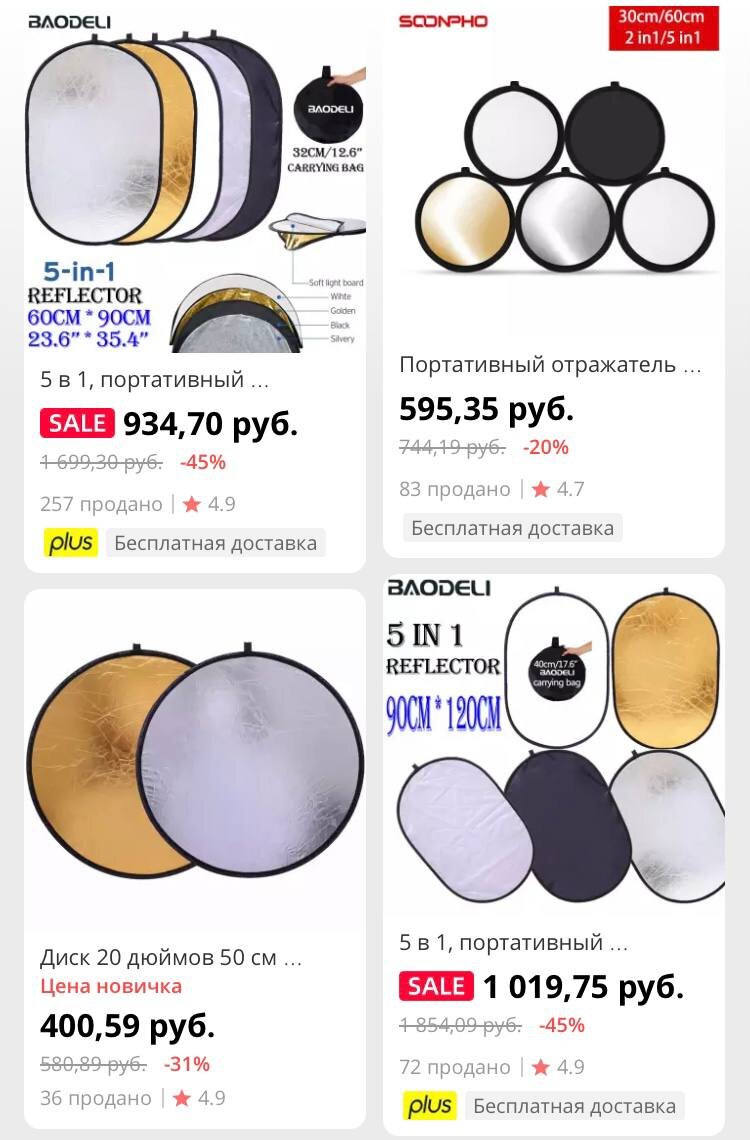Select the Бесплатная доставка tag on first product

(x=218, y=542)
